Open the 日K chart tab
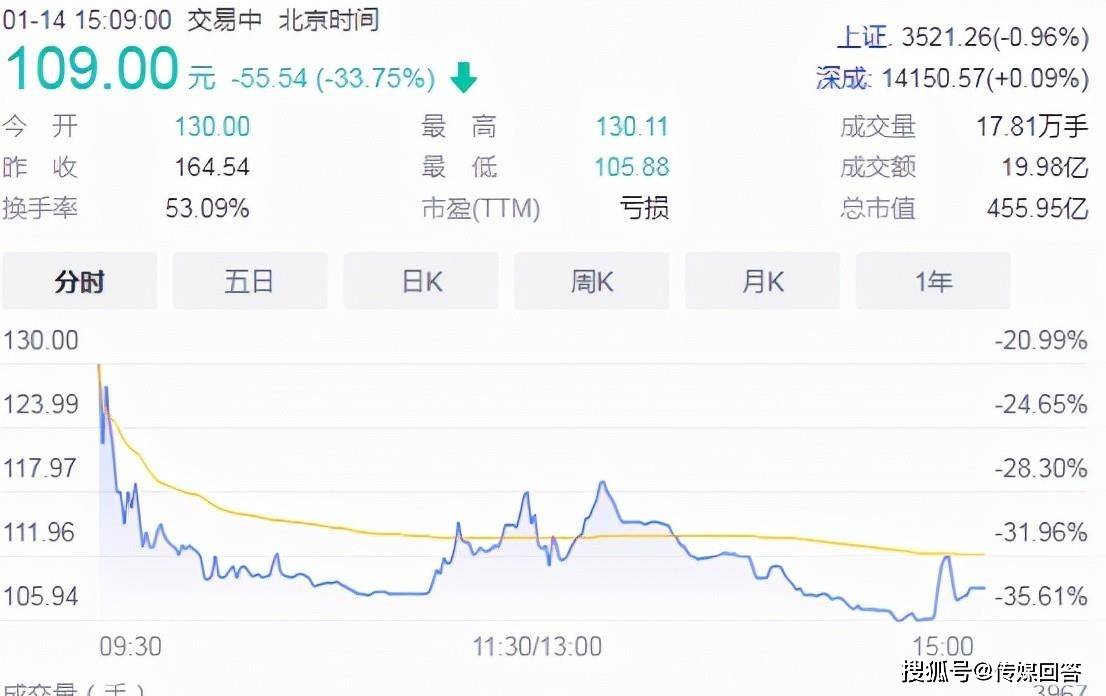 point(421,282)
